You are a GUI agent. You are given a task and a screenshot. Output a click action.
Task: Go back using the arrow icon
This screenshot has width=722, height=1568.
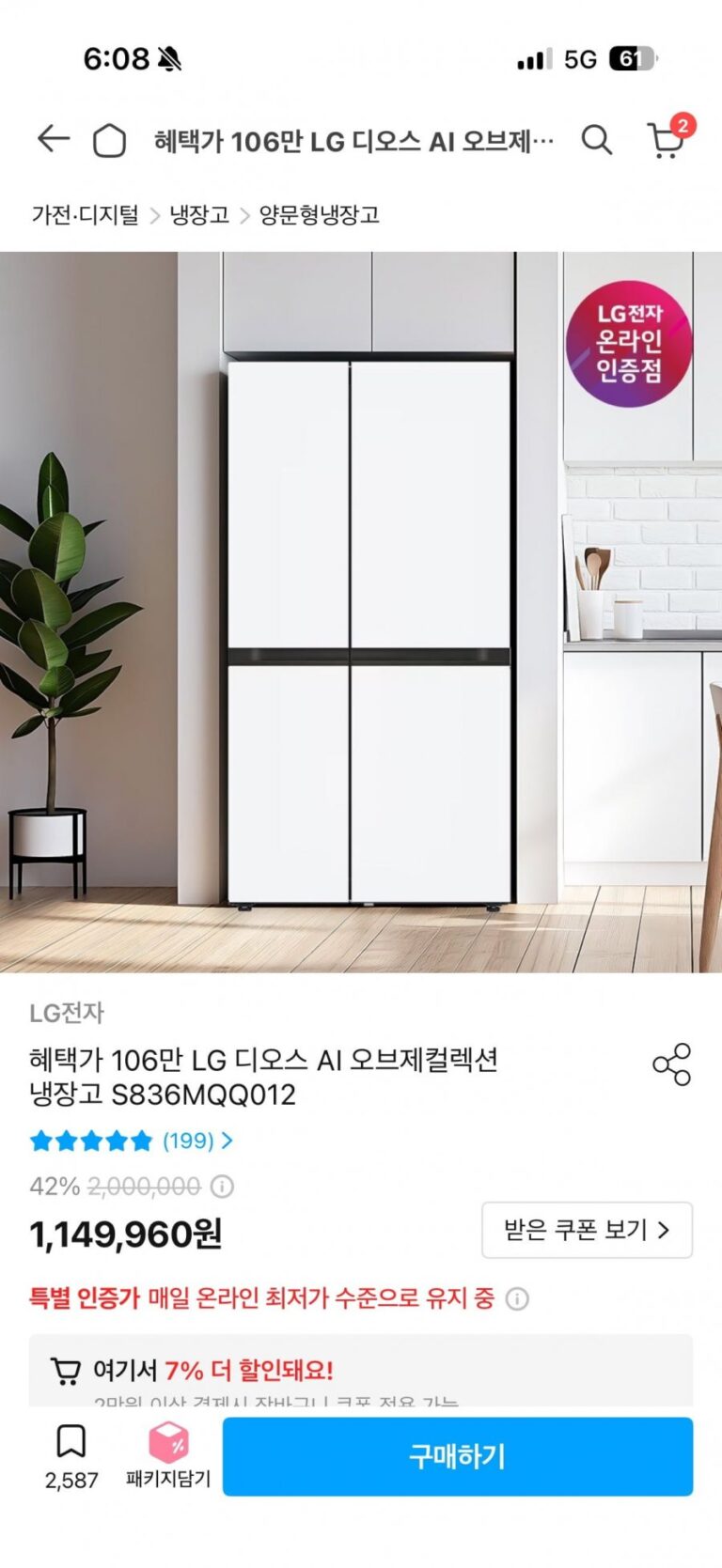tap(54, 140)
